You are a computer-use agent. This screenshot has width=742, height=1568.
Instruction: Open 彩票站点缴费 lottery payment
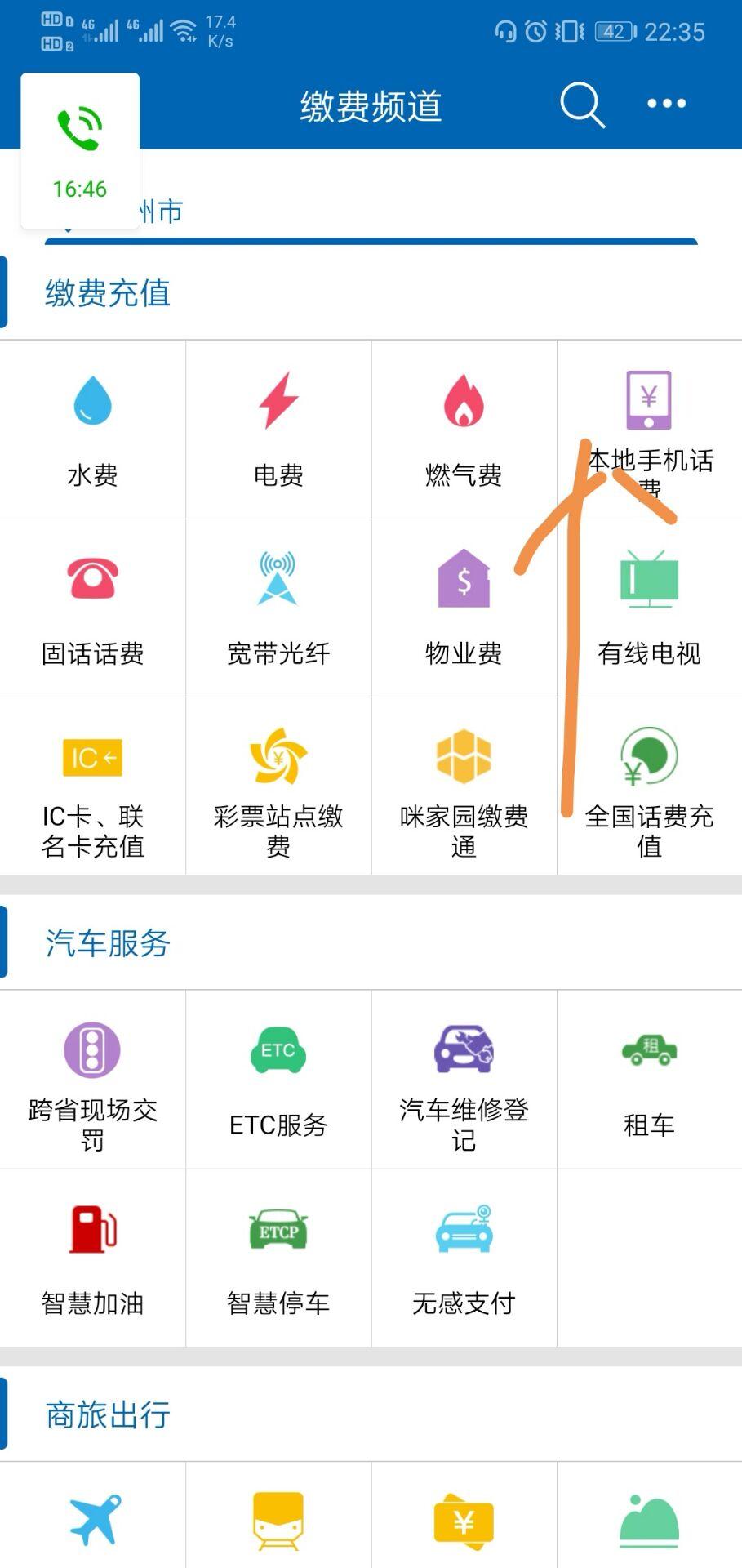[278, 786]
